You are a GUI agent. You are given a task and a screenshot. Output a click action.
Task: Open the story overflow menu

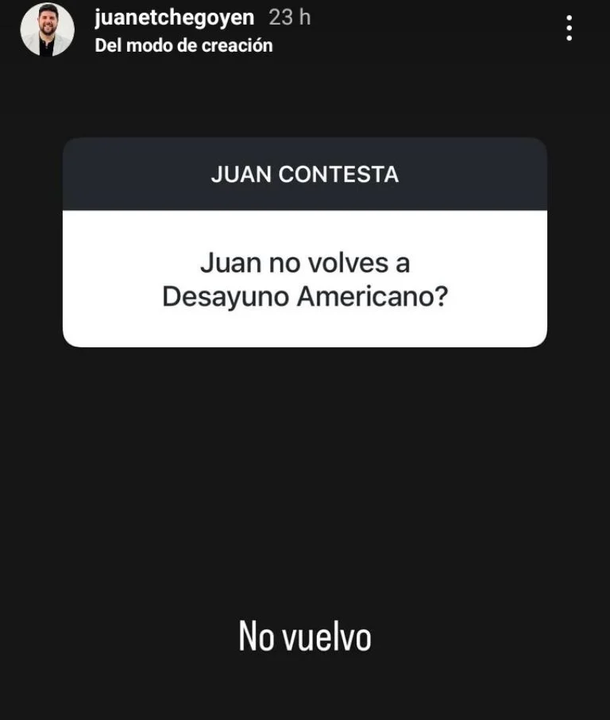click(569, 28)
